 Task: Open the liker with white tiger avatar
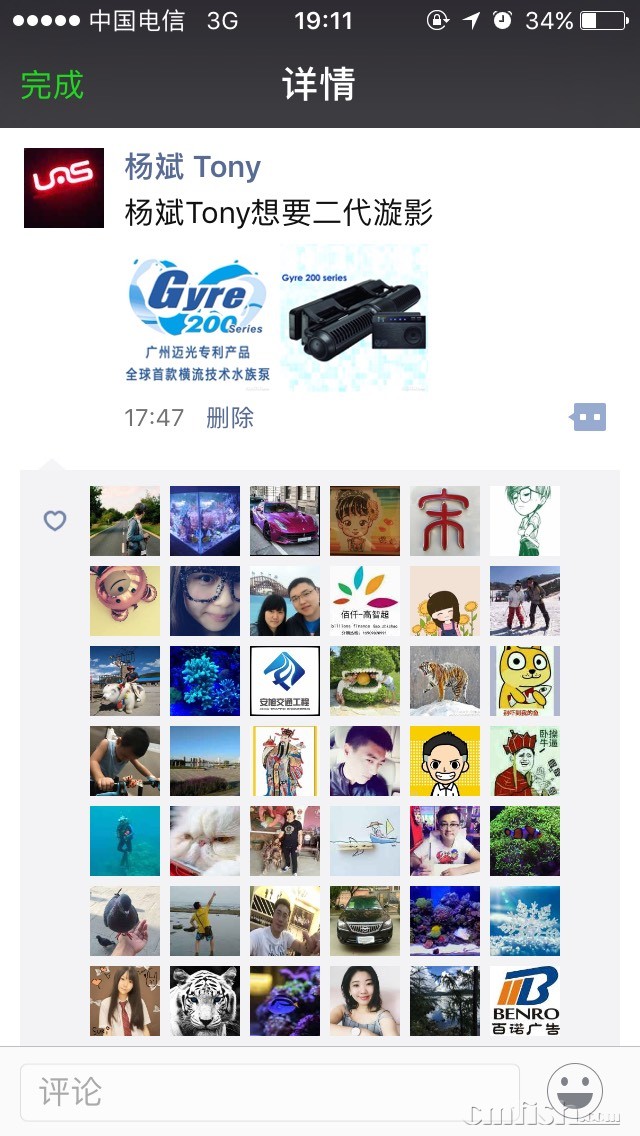pyautogui.click(x=205, y=1001)
